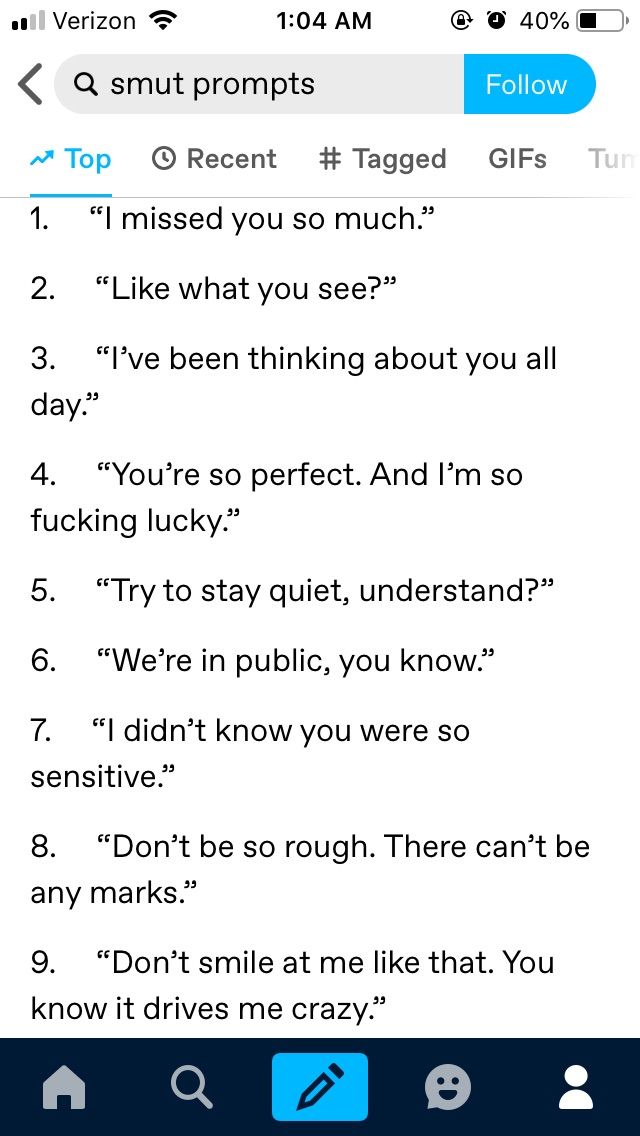Open the search tab in bottom bar

point(191,1087)
